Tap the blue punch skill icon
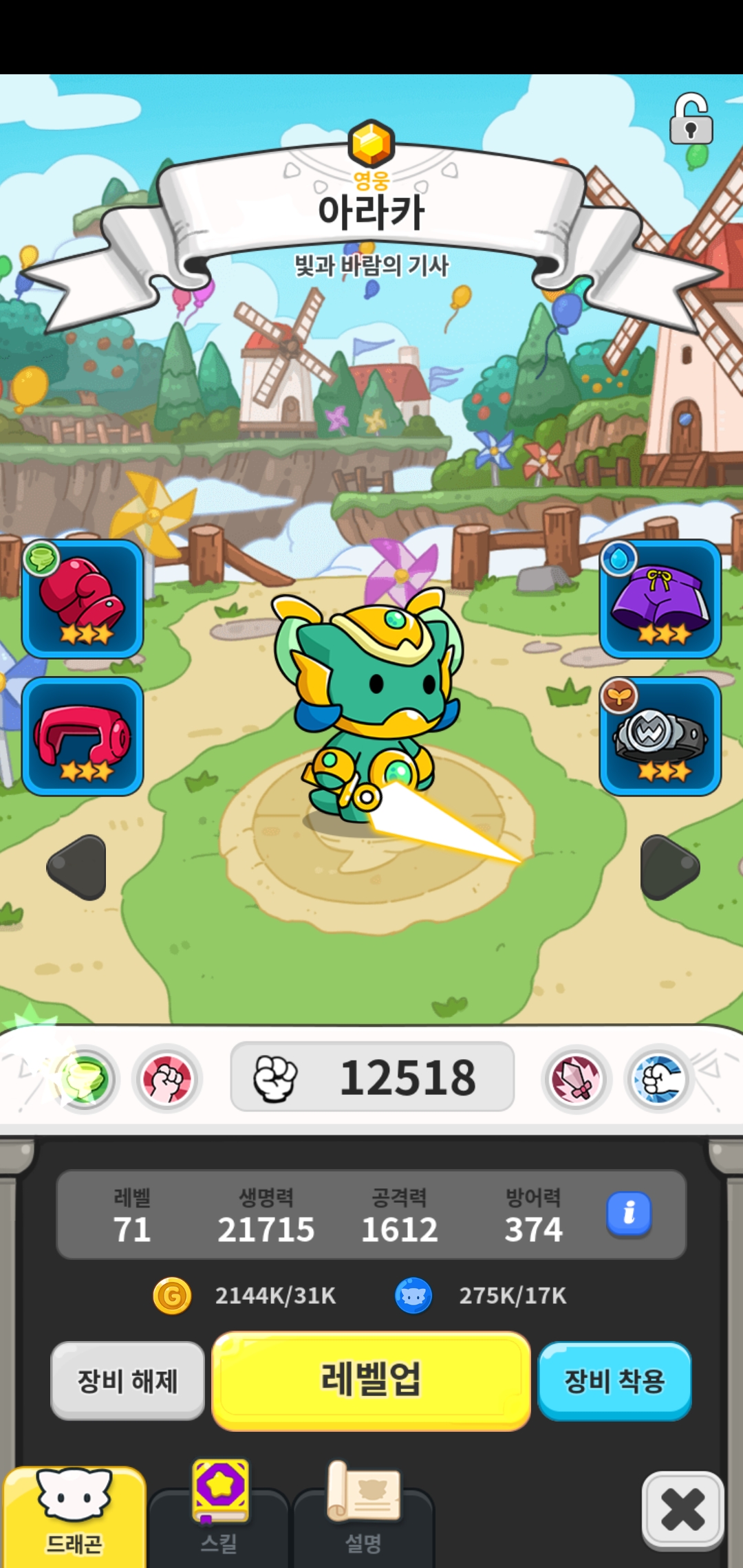The height and width of the screenshot is (1568, 743). (x=658, y=1078)
